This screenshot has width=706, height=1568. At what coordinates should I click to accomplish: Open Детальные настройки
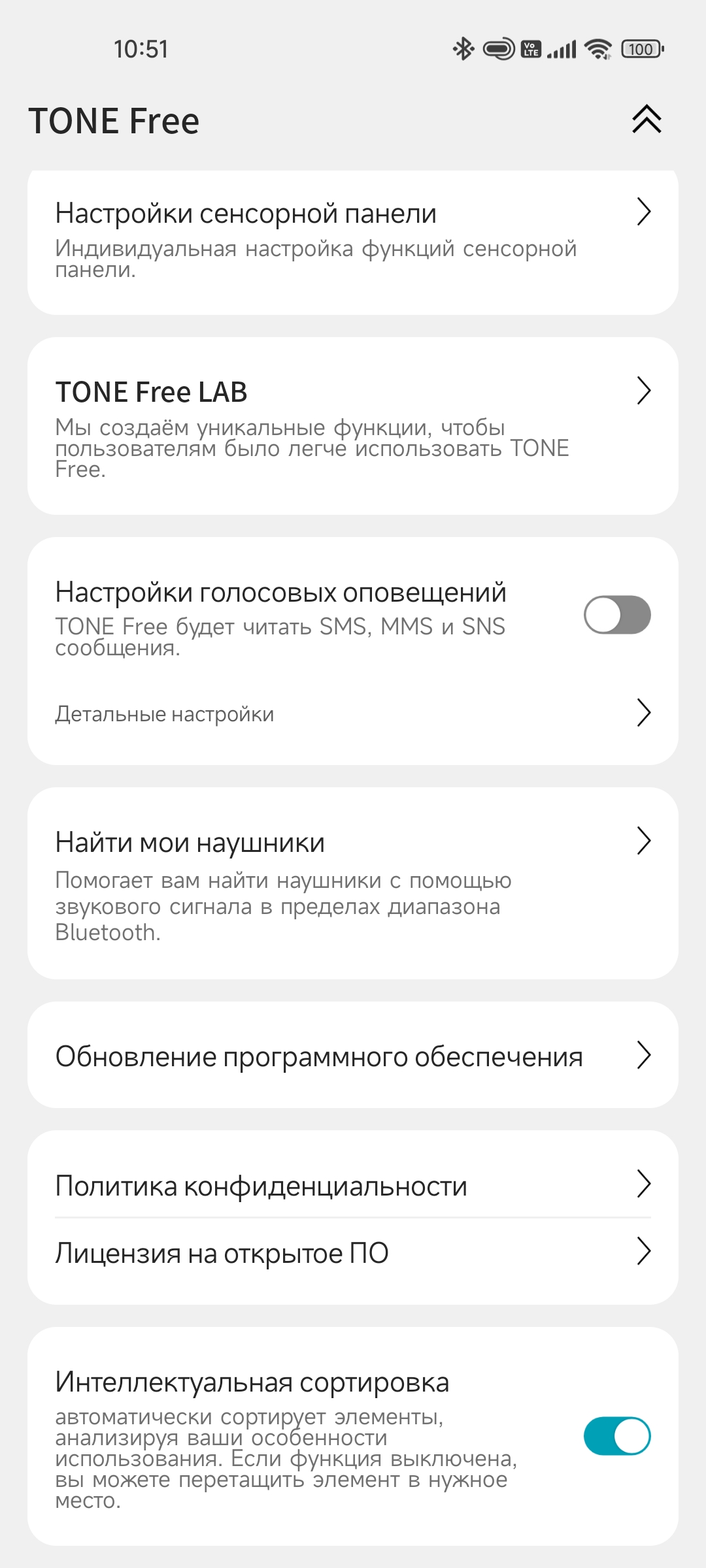click(x=352, y=713)
